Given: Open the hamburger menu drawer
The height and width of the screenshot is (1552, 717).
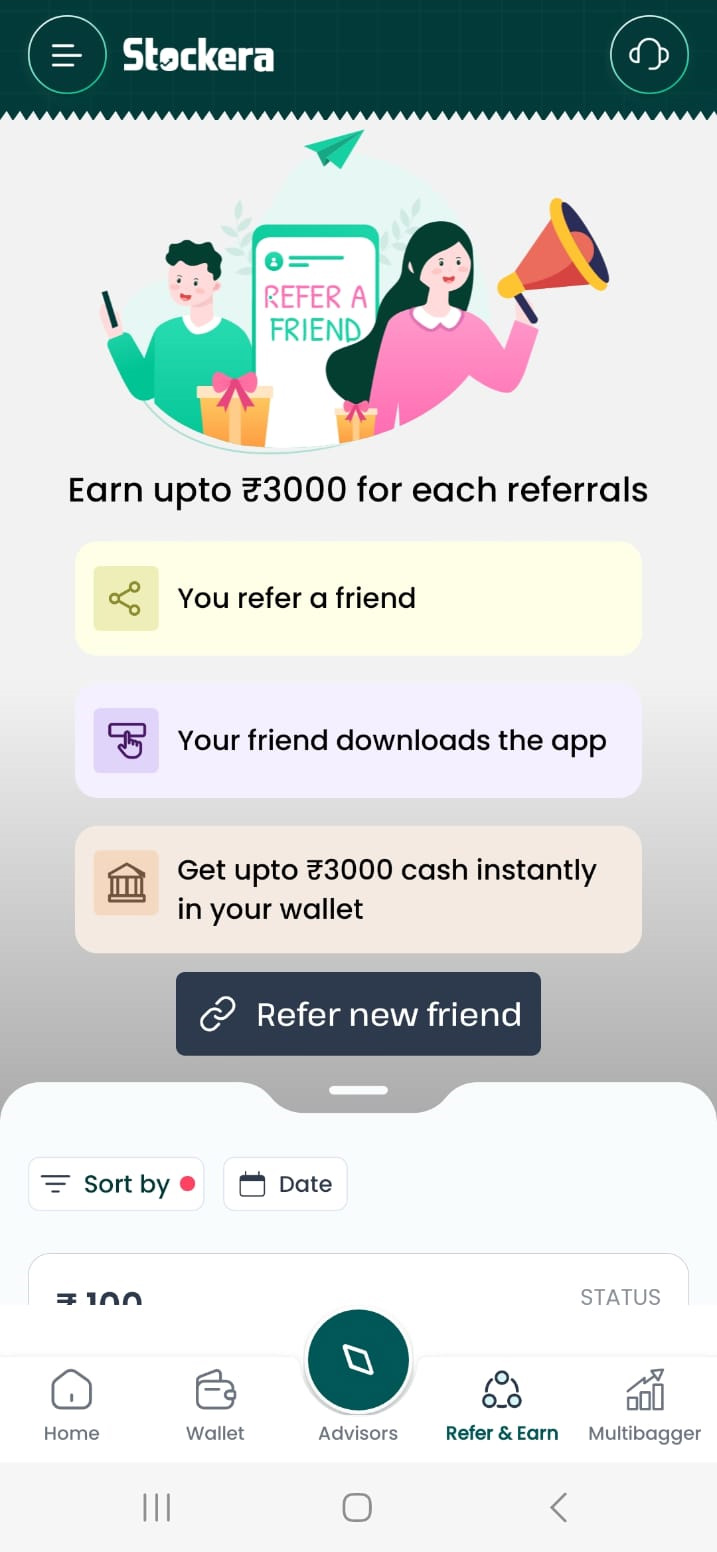Looking at the screenshot, I should [67, 55].
